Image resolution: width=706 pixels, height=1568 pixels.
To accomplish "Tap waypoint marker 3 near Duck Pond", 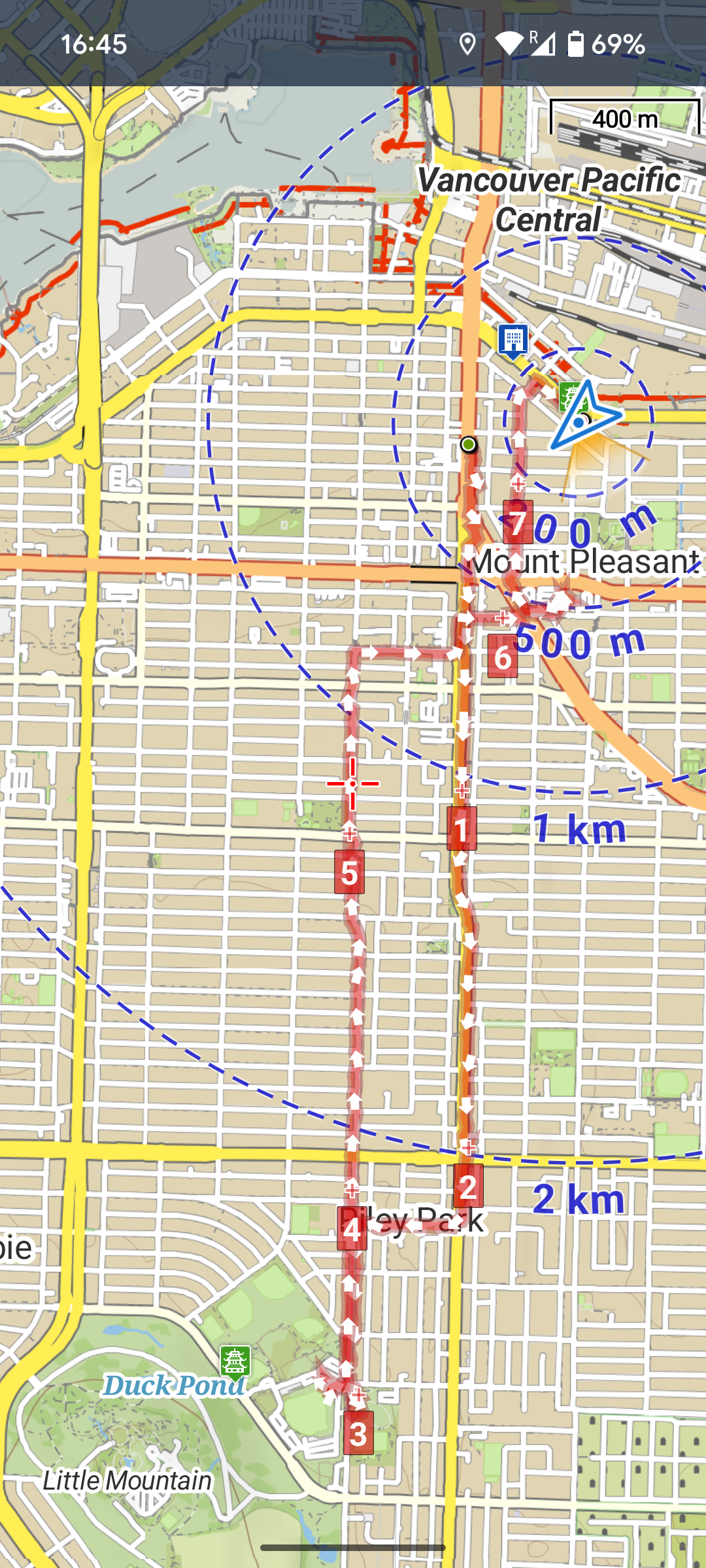I will (358, 1433).
